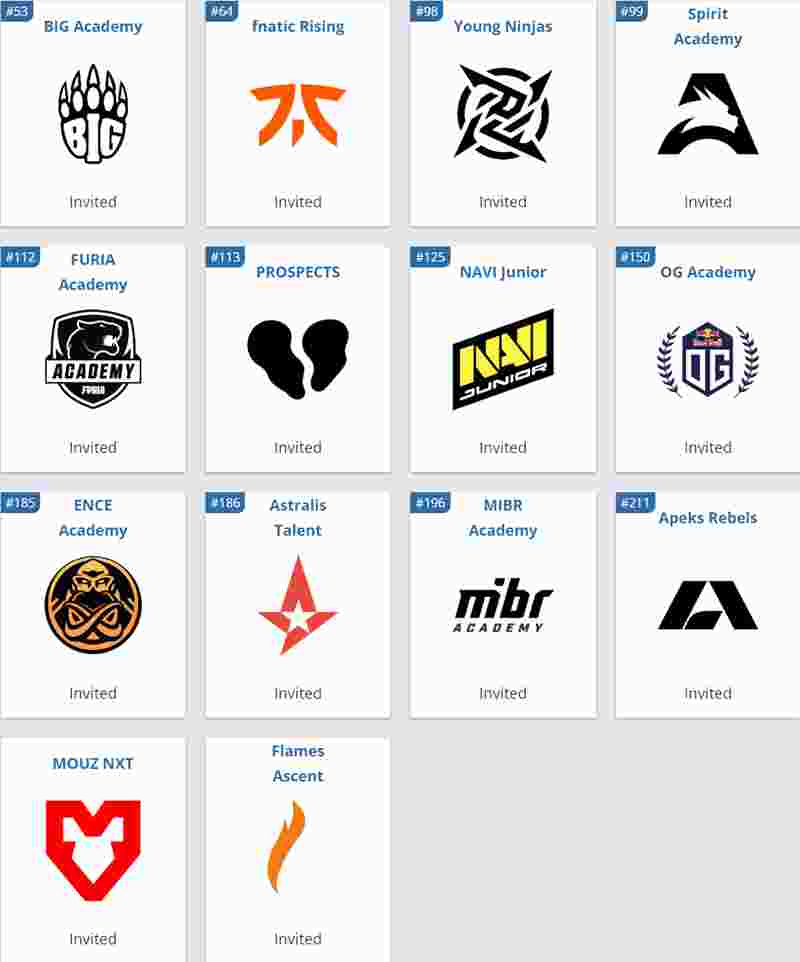Select the ENCE Academy team card

(93, 605)
